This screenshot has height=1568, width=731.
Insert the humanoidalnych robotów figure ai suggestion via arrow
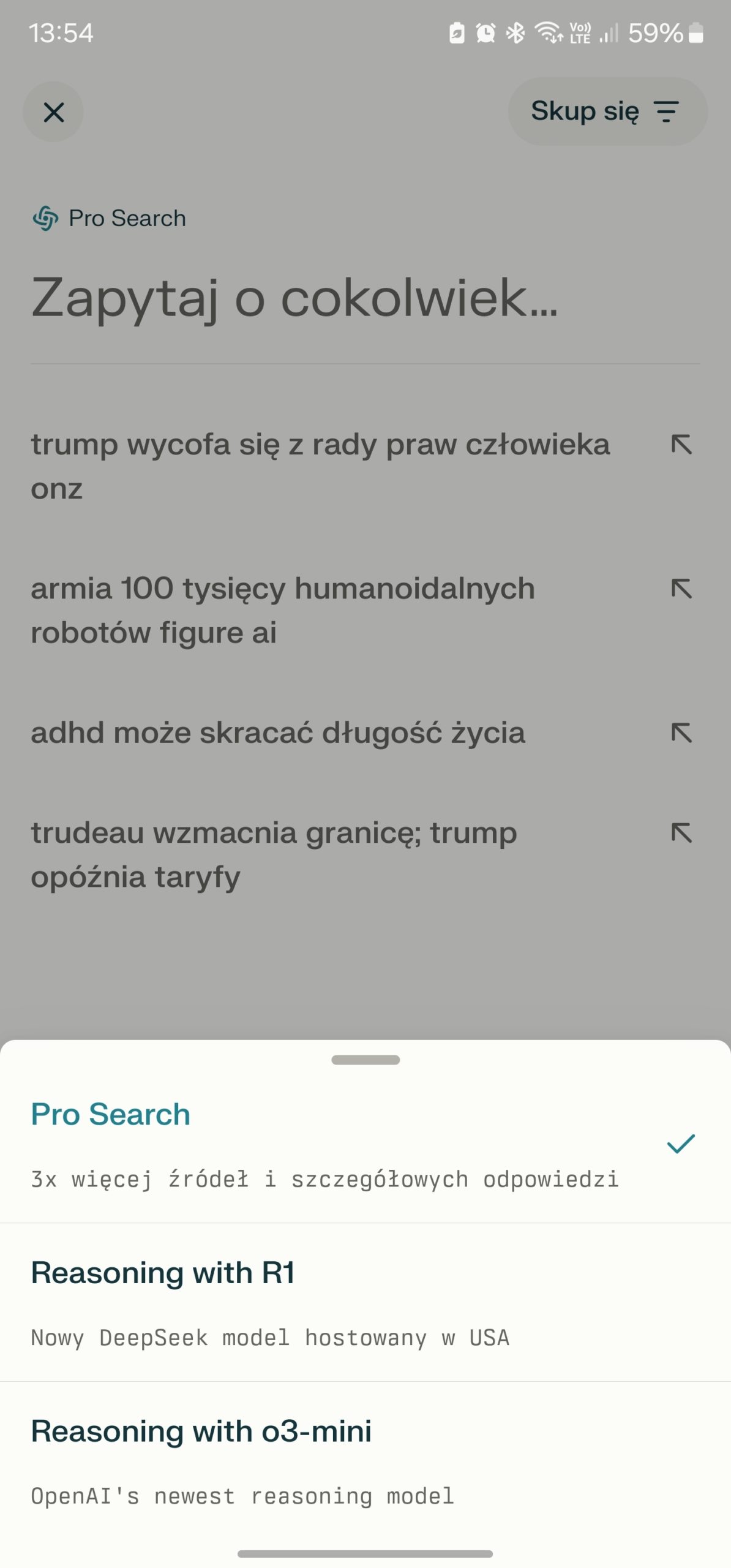click(x=681, y=589)
